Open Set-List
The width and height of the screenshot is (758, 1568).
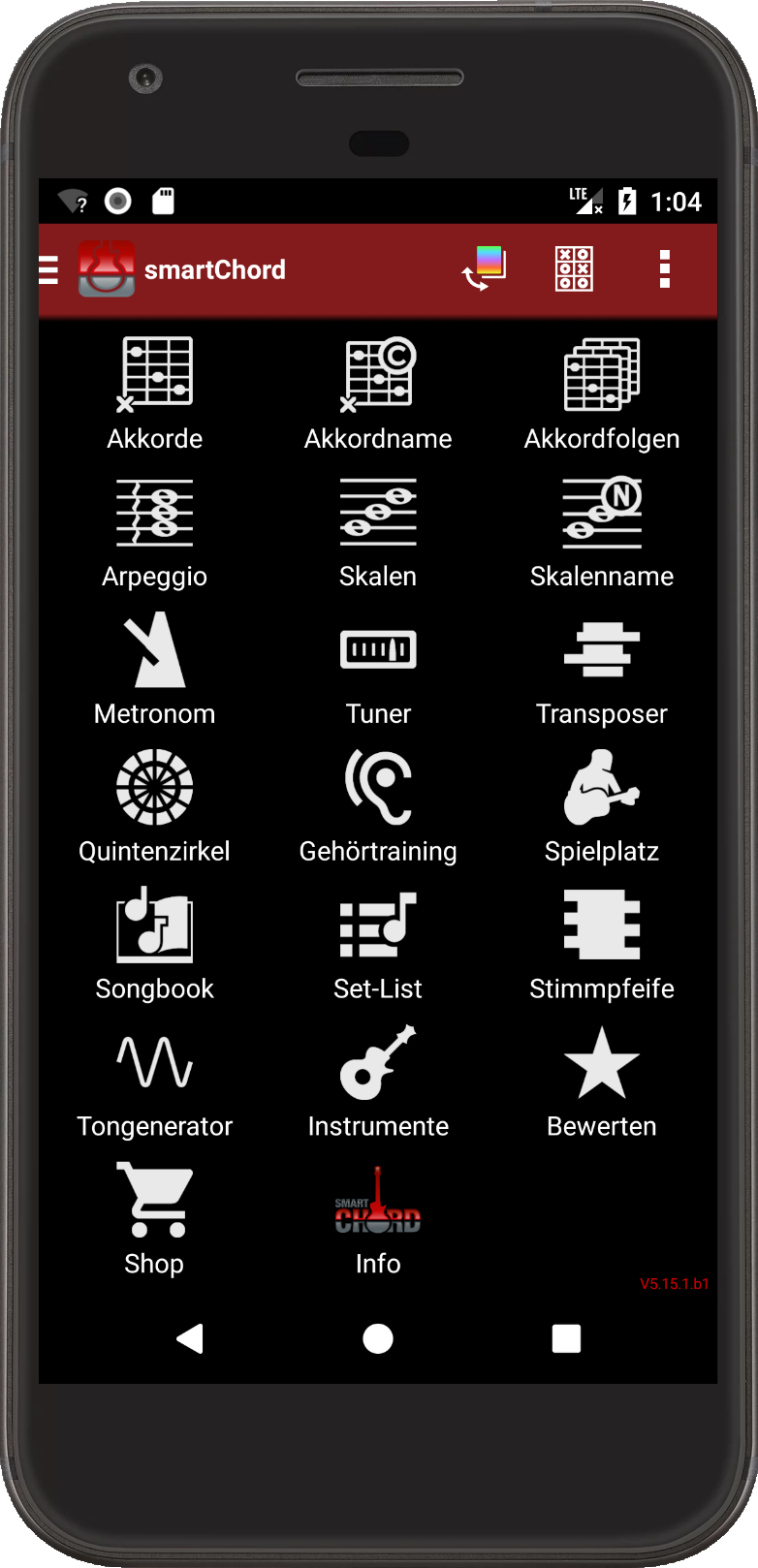tap(378, 944)
